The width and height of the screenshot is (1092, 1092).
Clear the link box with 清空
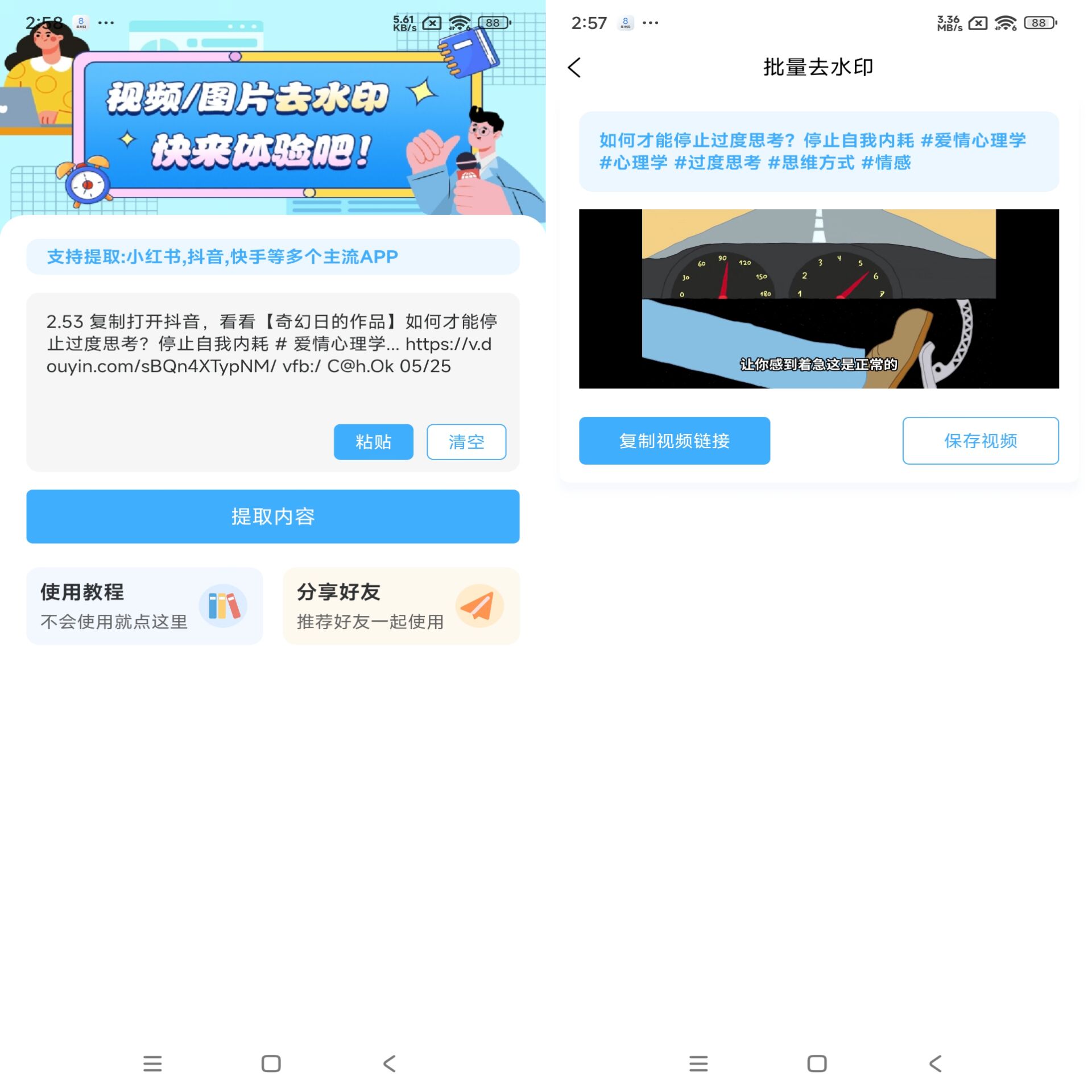click(x=466, y=441)
